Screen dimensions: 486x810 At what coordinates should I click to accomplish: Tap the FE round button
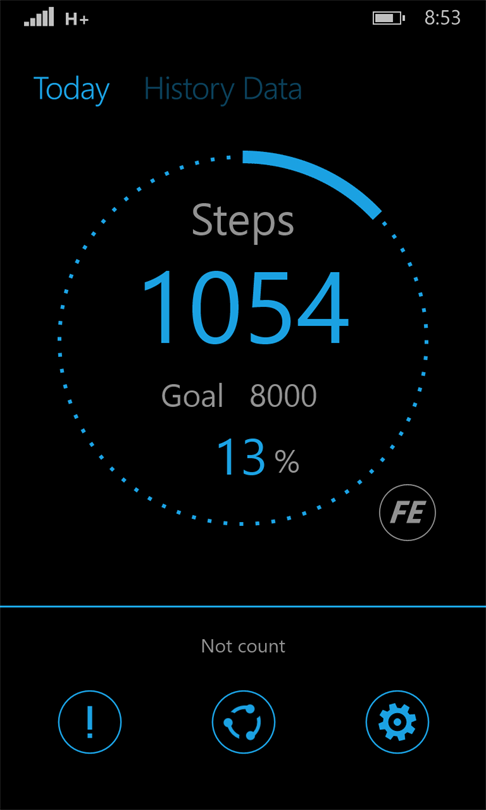407,512
